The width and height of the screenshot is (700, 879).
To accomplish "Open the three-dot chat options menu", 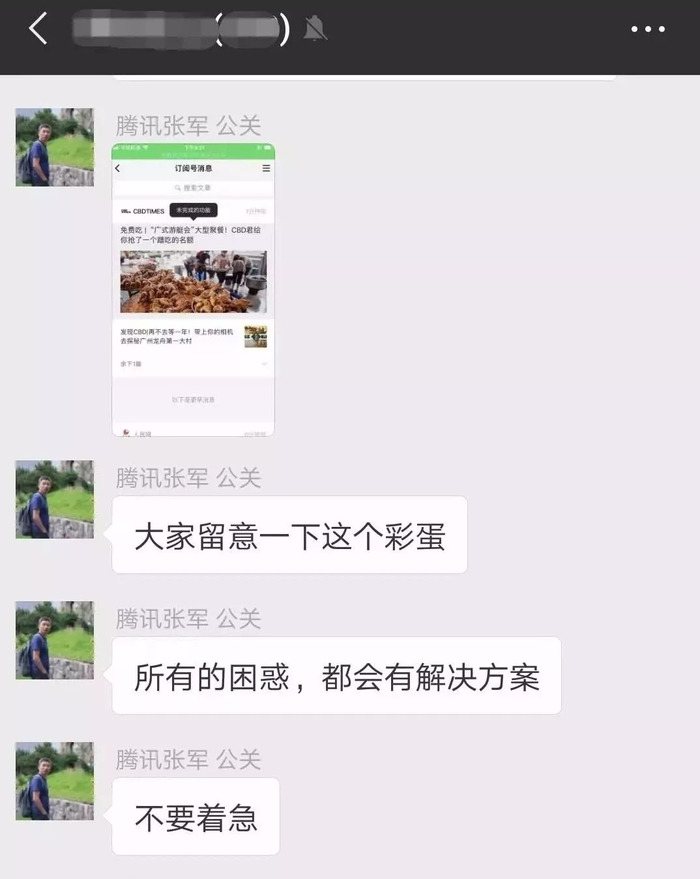I will coord(648,30).
